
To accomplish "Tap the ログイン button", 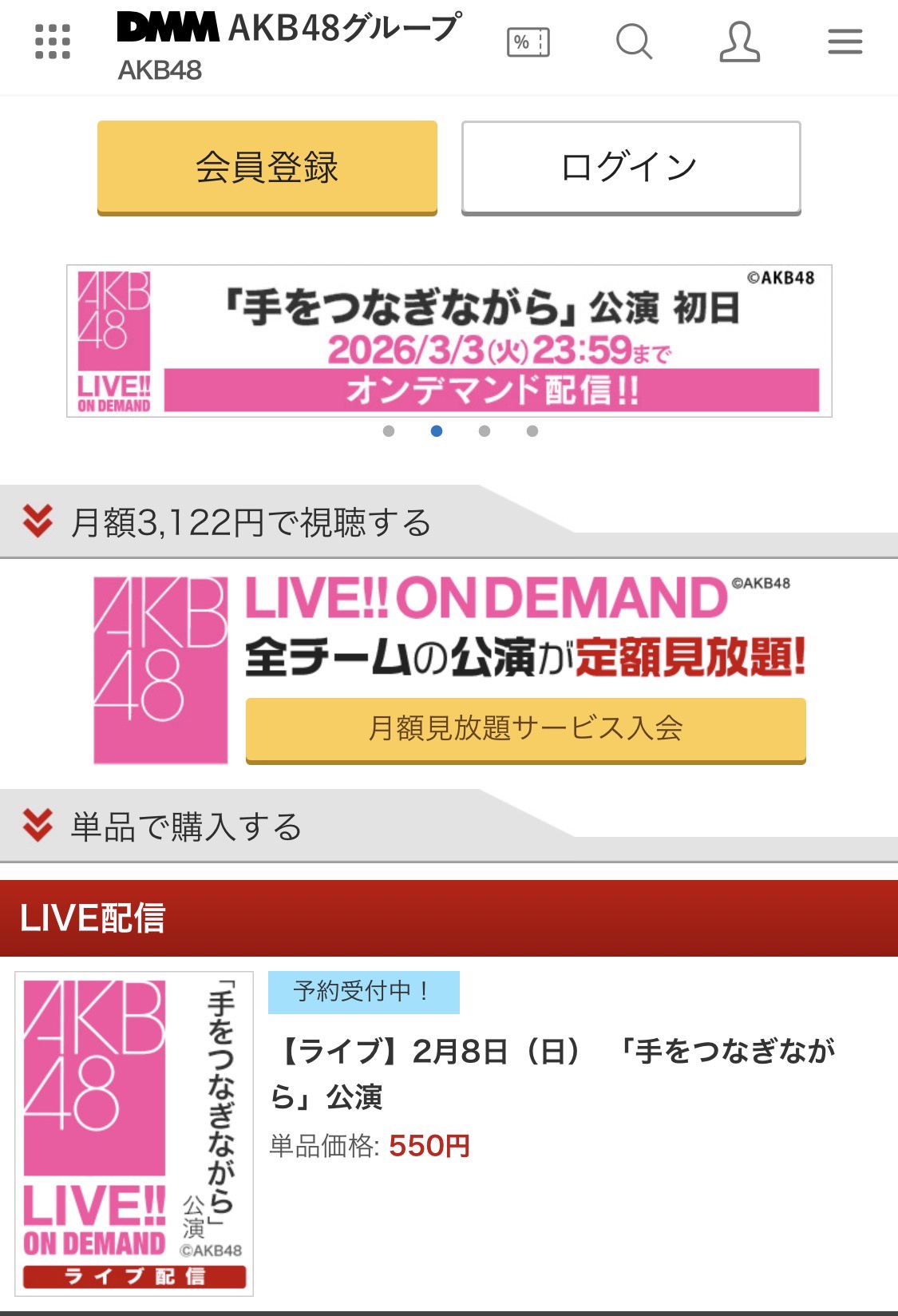I will pyautogui.click(x=631, y=168).
